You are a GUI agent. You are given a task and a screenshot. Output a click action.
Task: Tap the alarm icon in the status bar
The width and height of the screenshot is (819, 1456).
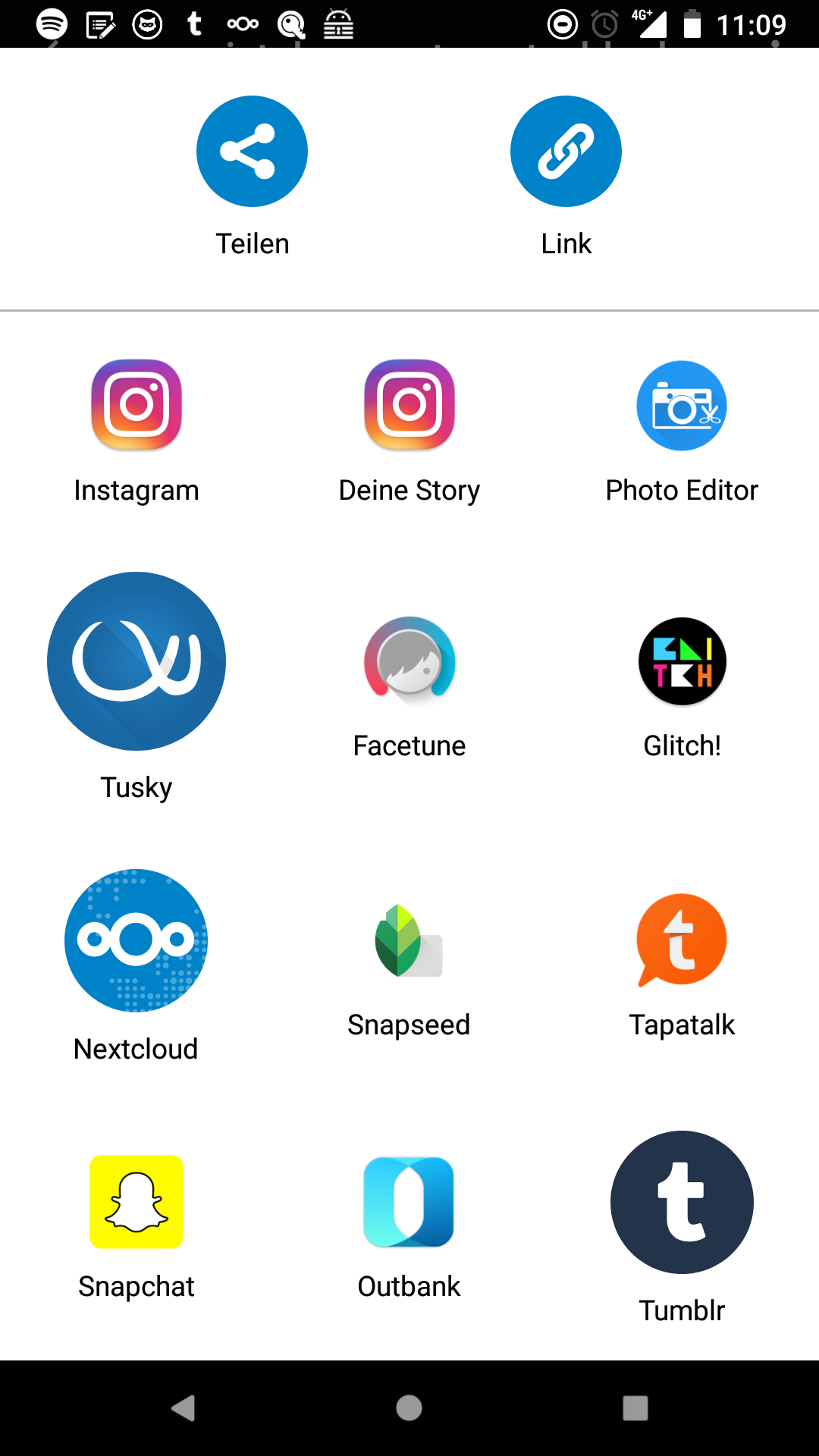605,24
